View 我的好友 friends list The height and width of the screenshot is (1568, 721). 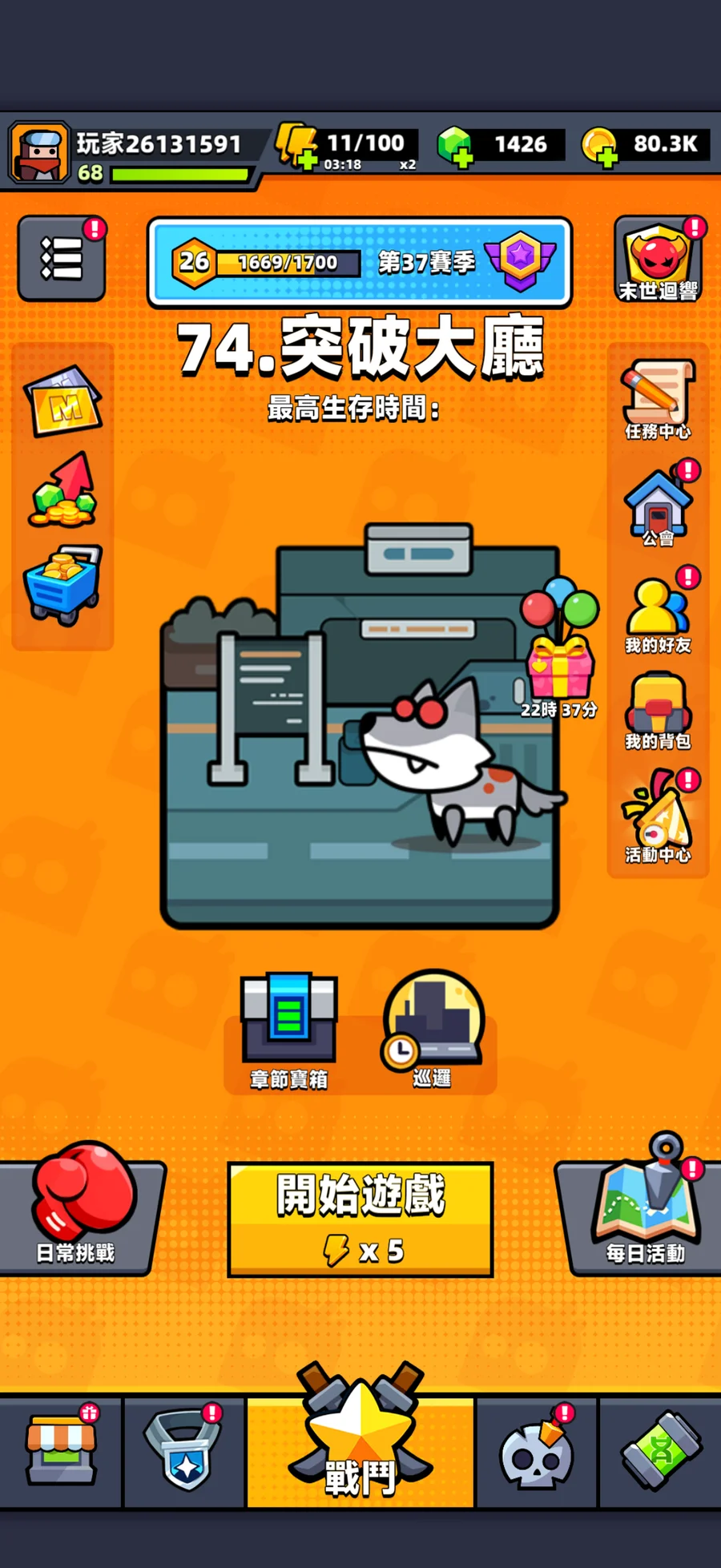tap(658, 615)
